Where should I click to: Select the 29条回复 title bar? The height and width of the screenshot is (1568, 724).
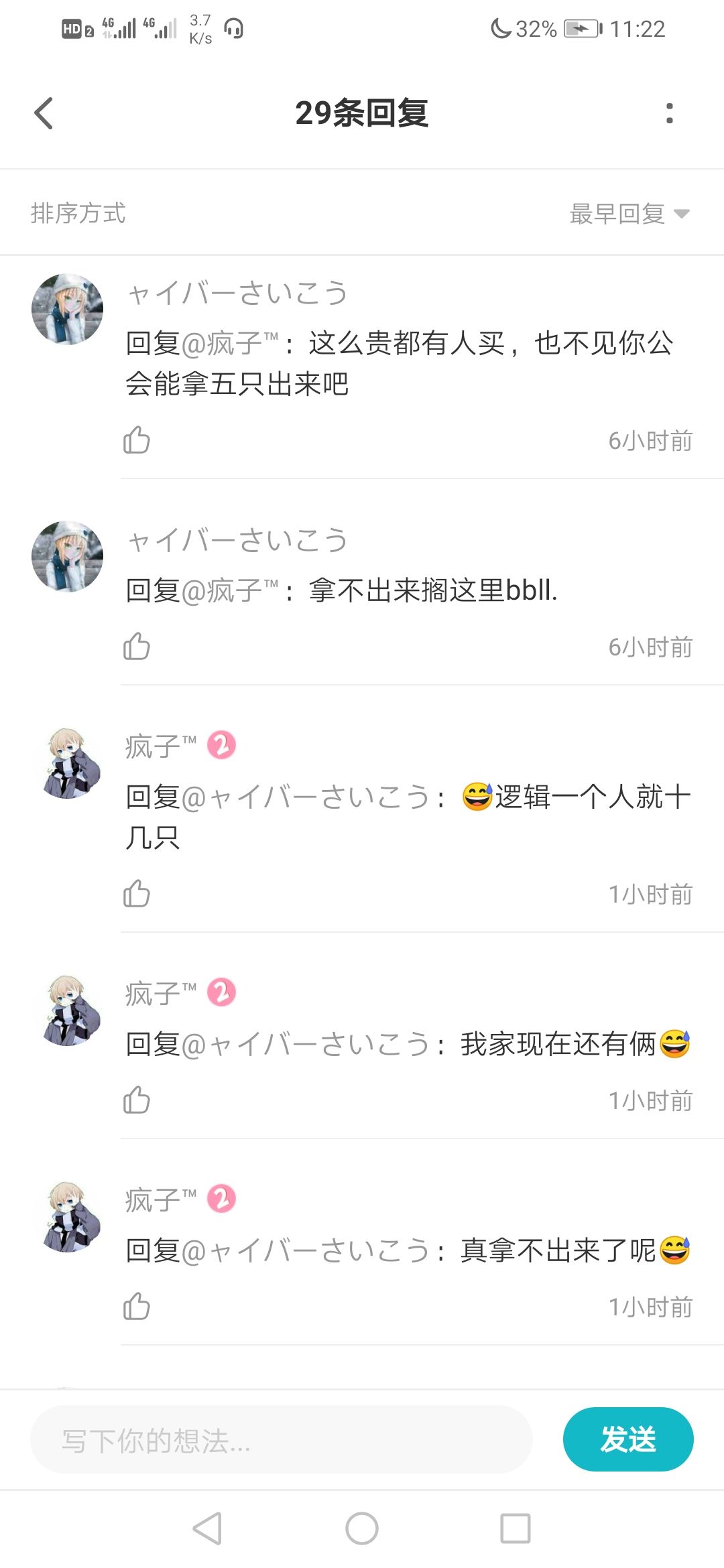(362, 113)
